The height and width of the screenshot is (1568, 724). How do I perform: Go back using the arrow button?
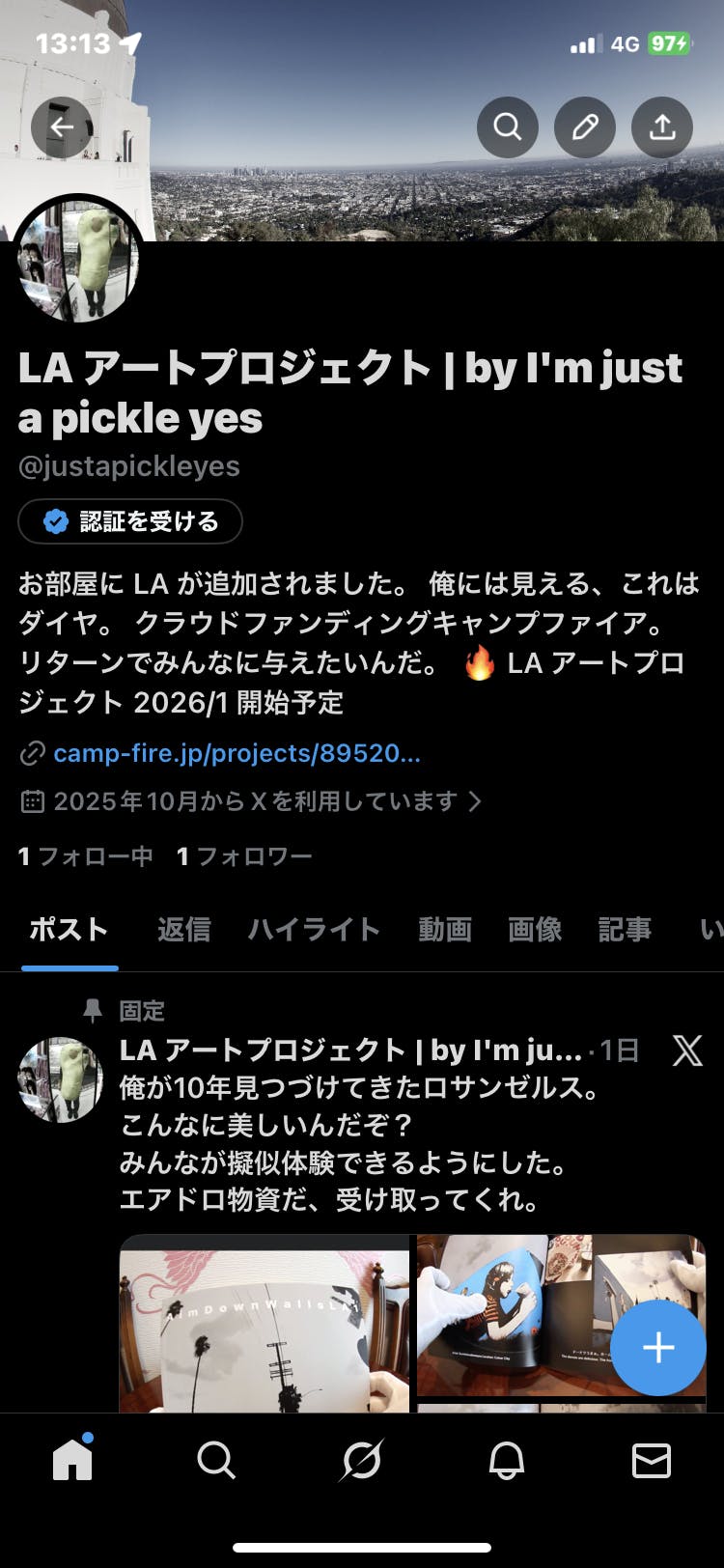pyautogui.click(x=62, y=127)
